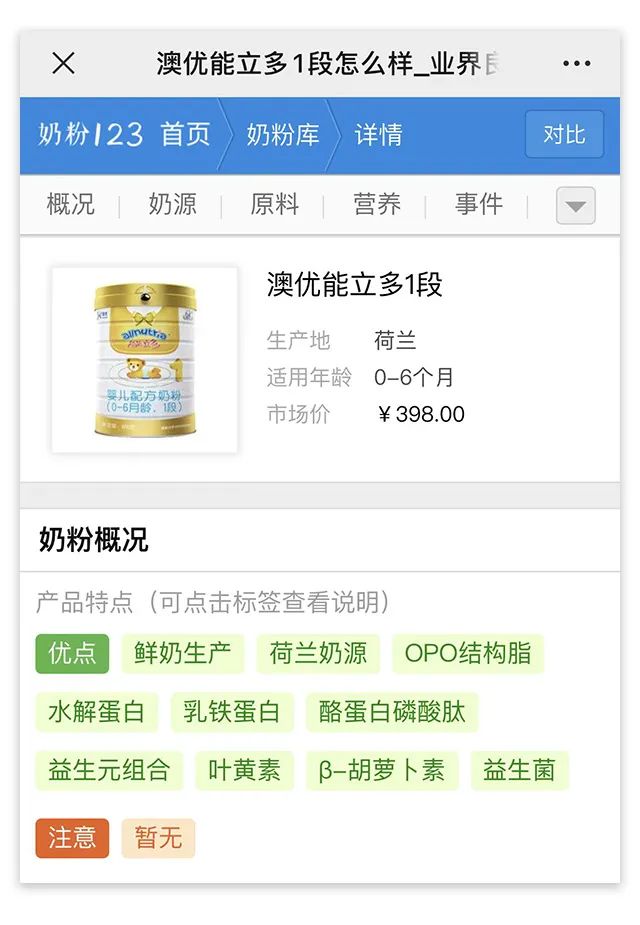This screenshot has height=925, width=640.
Task: Go to 首页 in the breadcrumb
Action: click(186, 135)
